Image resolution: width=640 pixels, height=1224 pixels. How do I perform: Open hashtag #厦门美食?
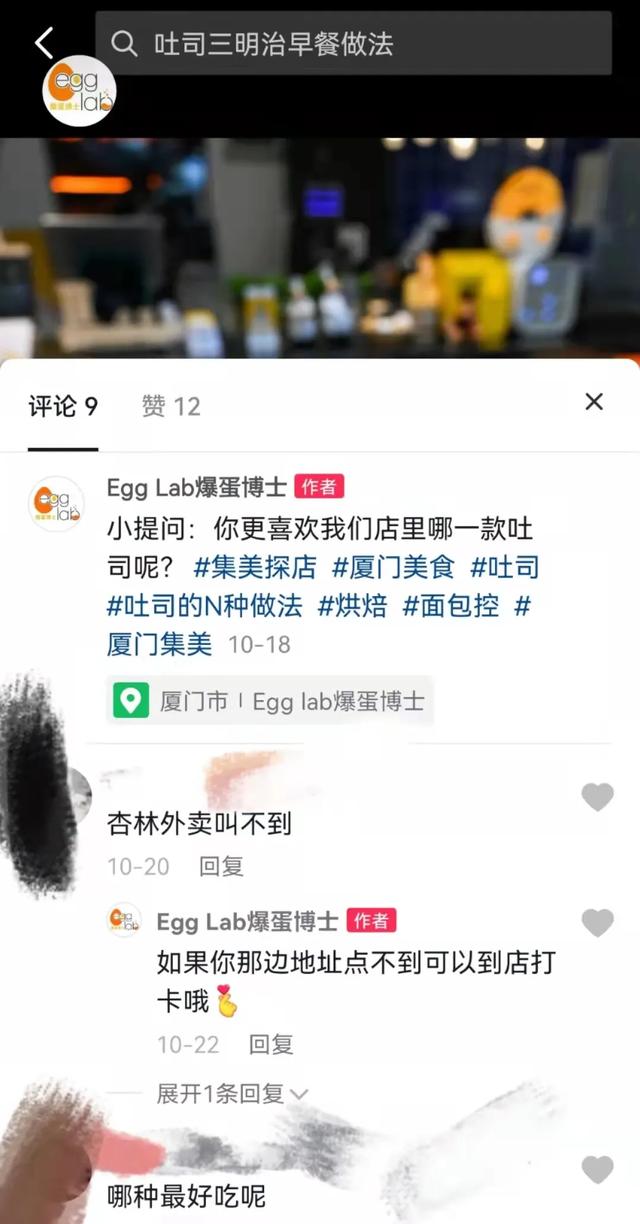click(x=393, y=568)
